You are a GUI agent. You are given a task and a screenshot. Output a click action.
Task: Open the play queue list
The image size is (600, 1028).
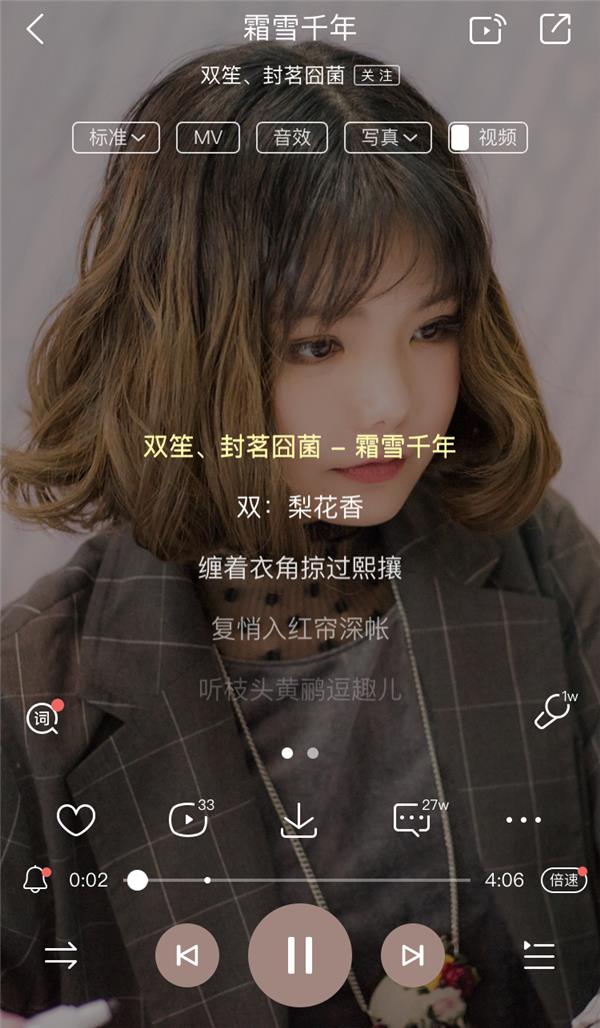[539, 955]
